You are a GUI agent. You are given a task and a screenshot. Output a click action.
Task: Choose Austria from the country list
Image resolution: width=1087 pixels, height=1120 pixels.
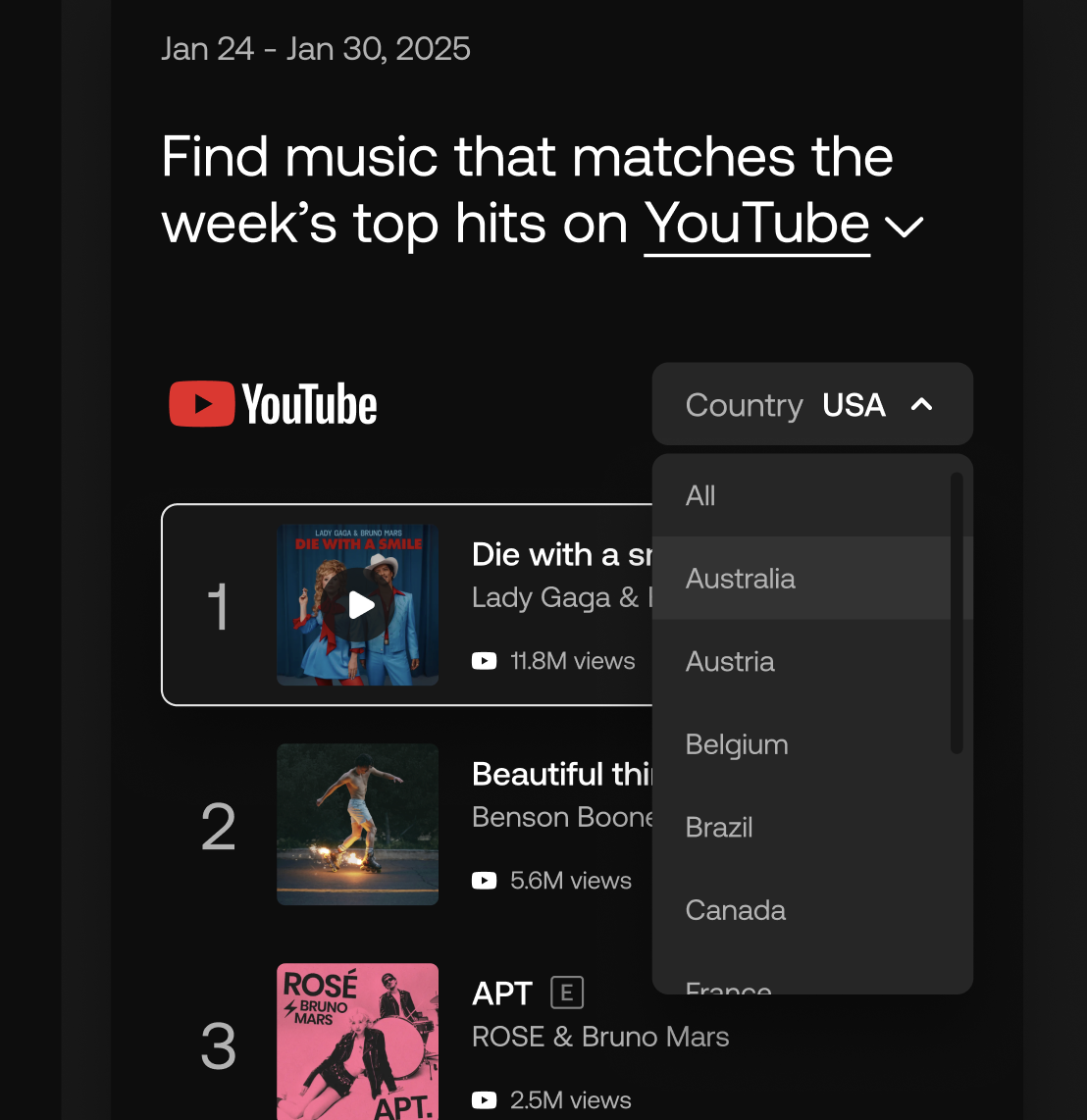(730, 662)
